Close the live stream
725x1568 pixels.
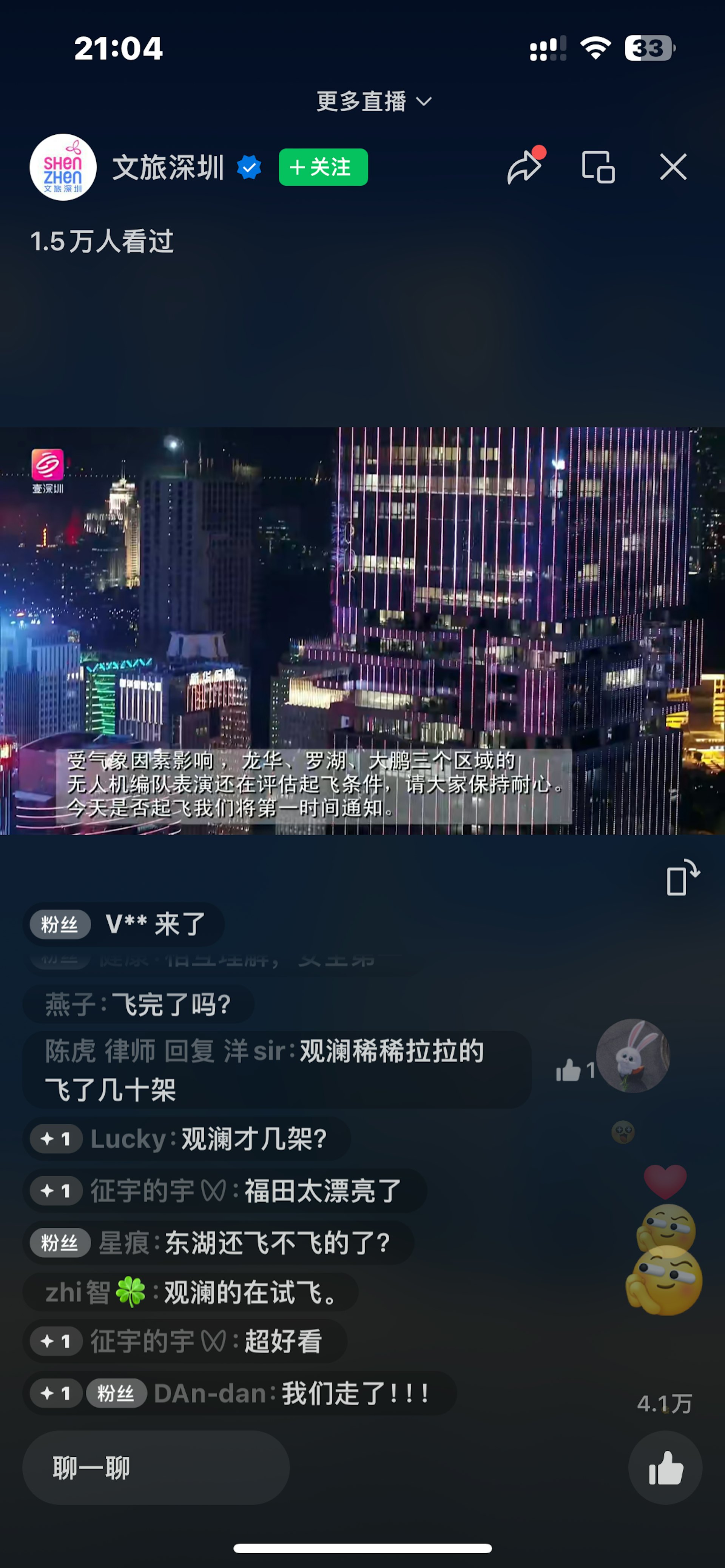[673, 168]
